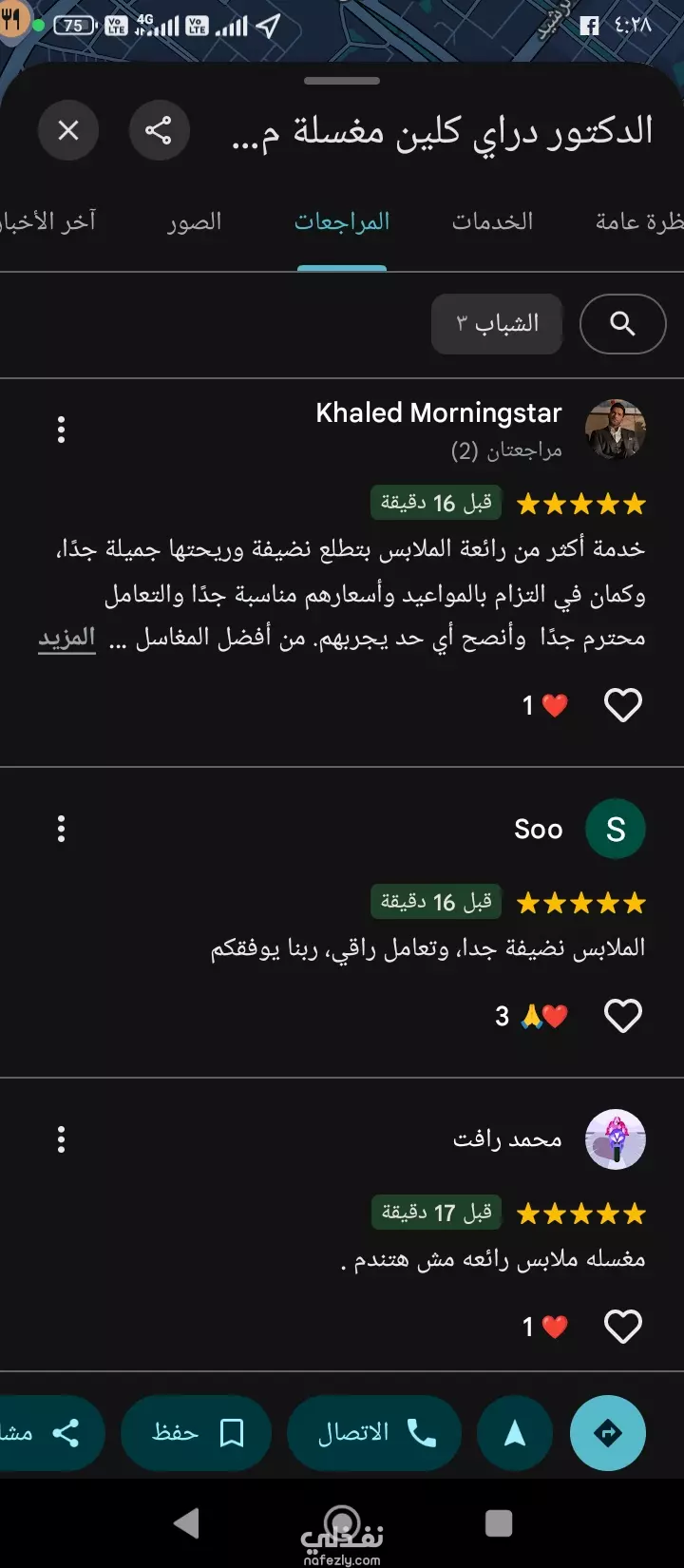Expand Khaled Morningstar's review with المزيد

point(66,638)
